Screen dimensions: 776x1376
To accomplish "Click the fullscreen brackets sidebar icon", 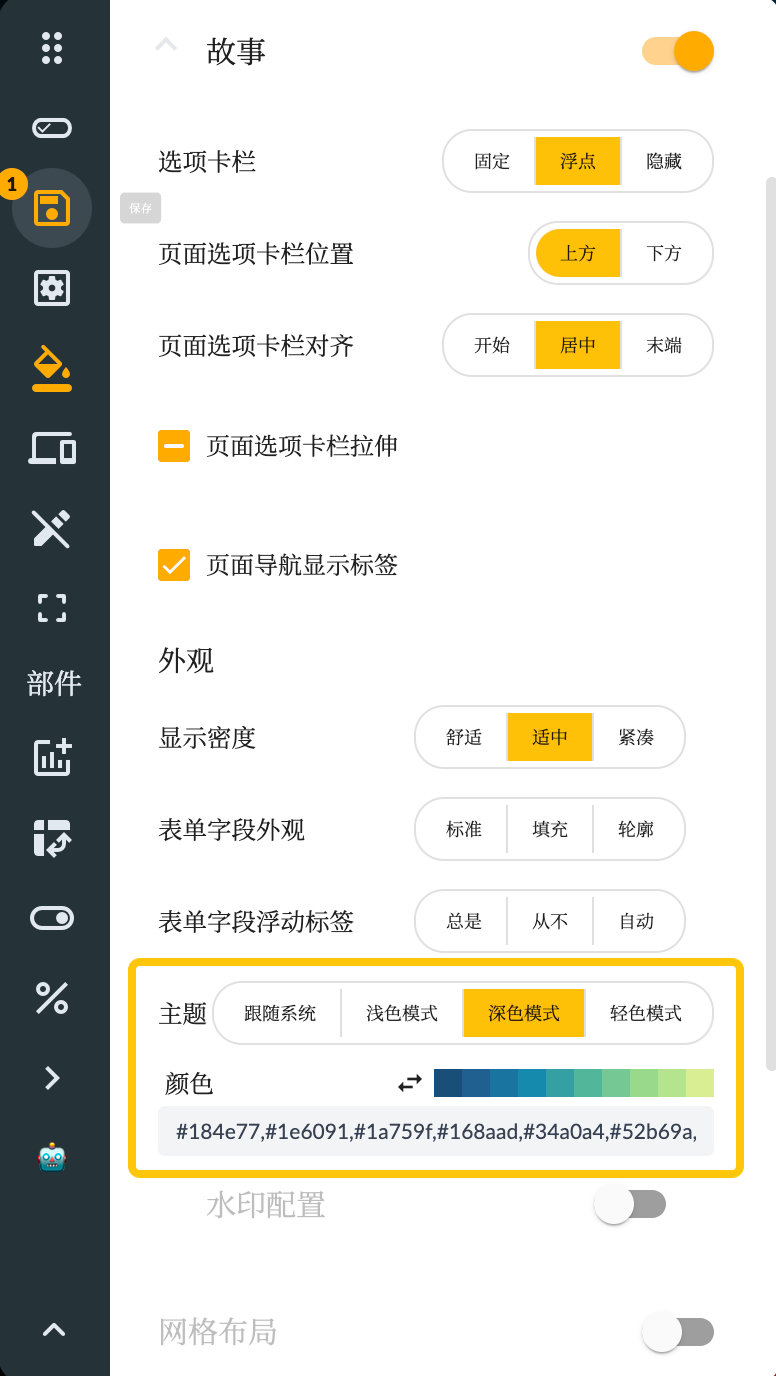I will [x=52, y=608].
